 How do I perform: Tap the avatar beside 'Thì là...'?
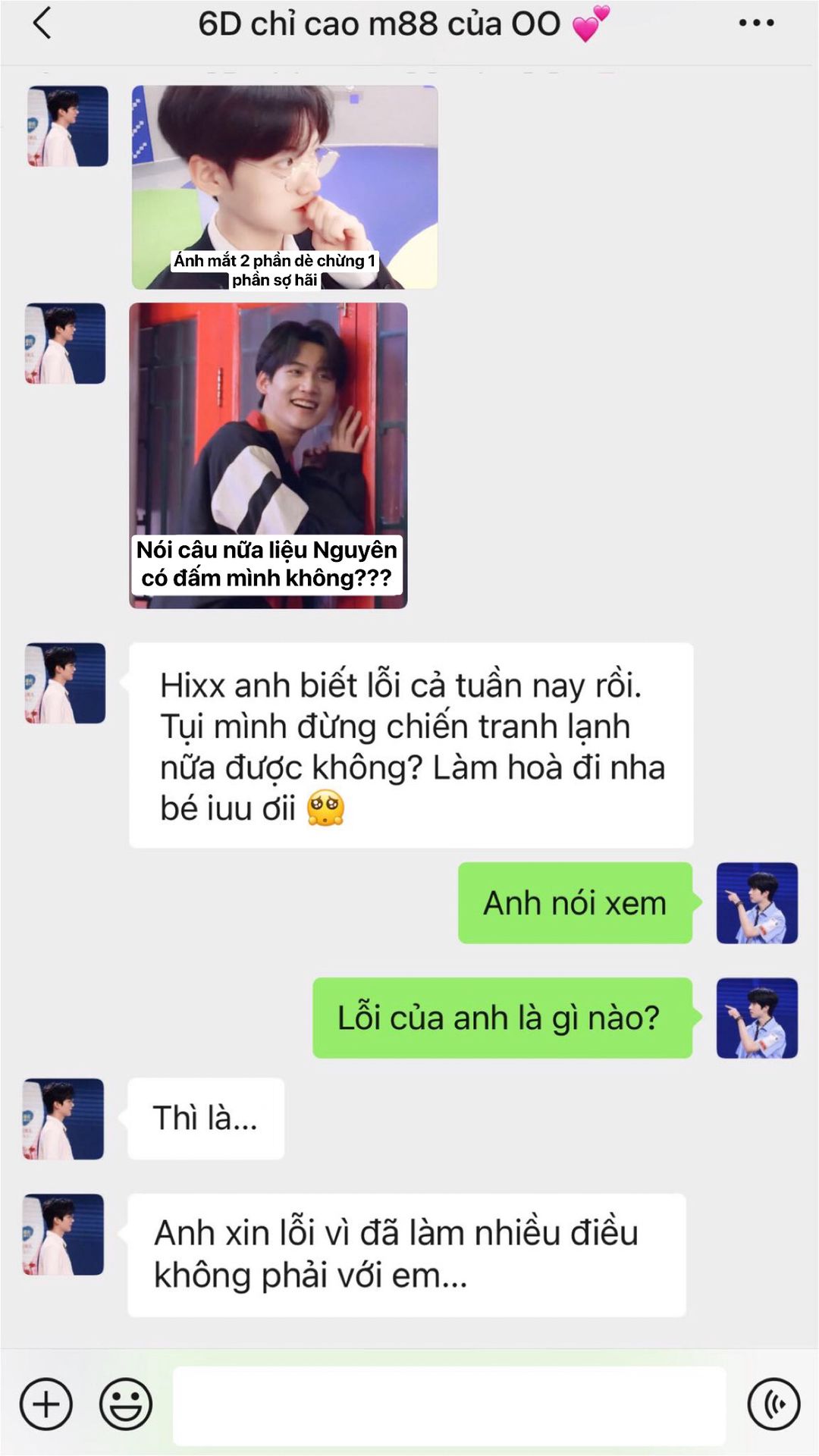pos(64,1119)
